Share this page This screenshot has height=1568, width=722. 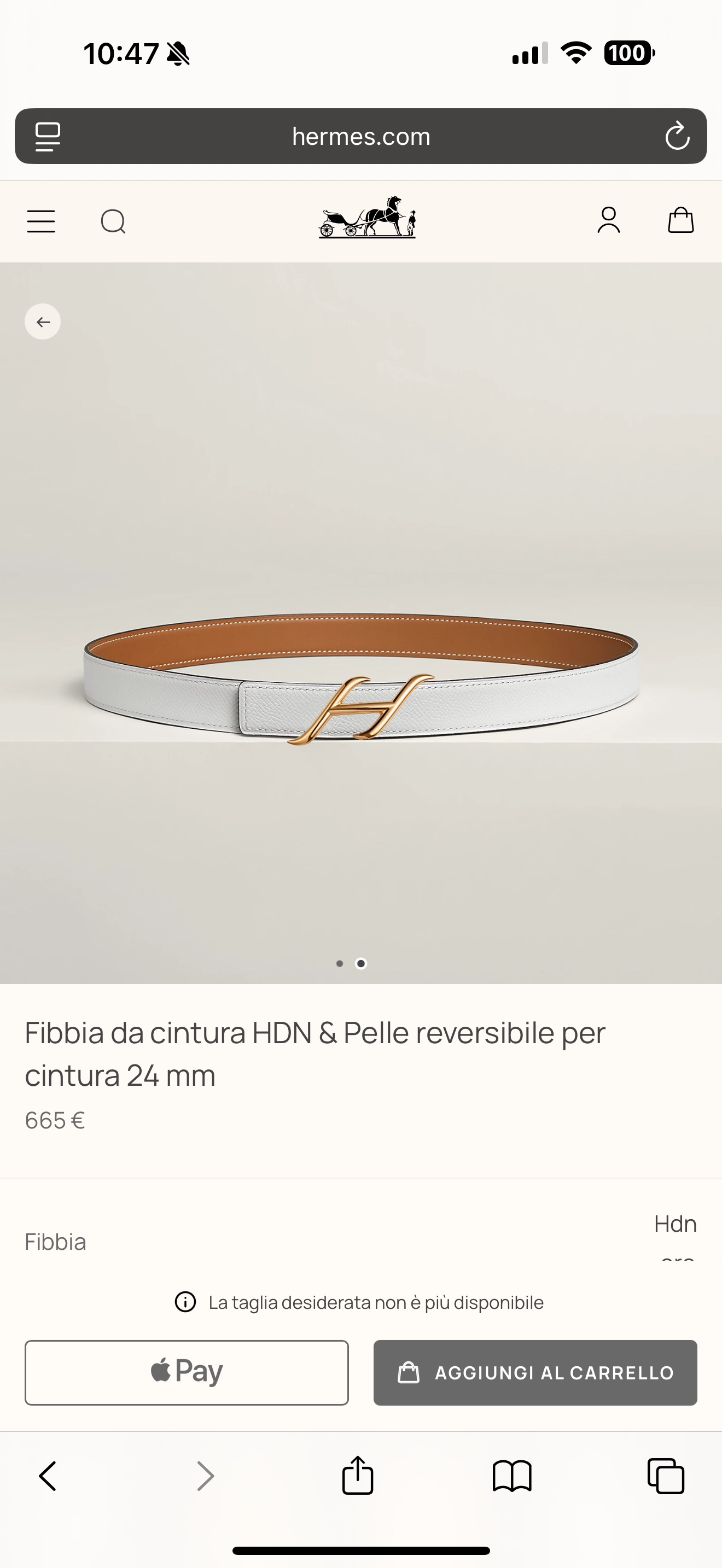tap(357, 1476)
